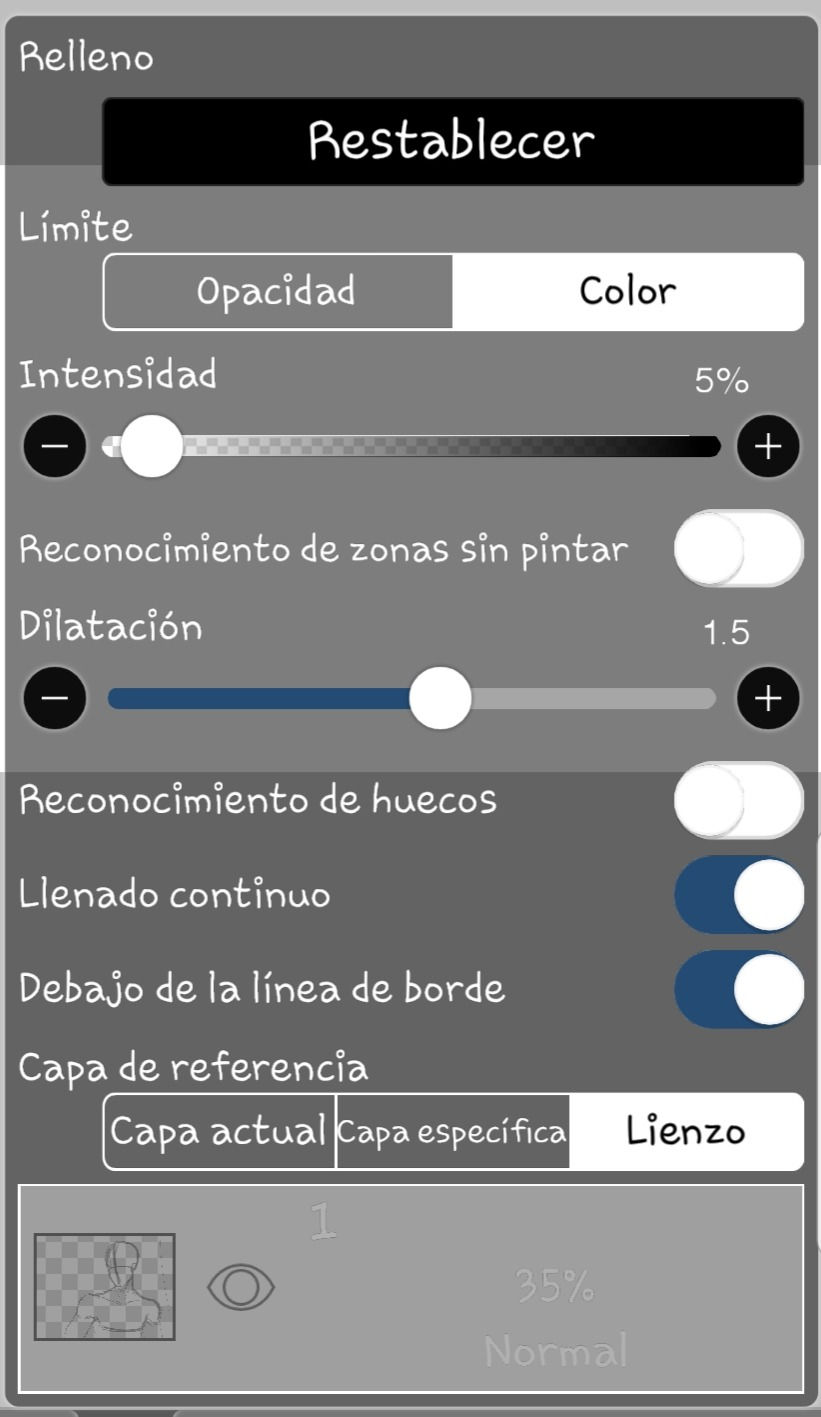Disable Llenado continuo
Screen dimensions: 821x1417
(739, 894)
